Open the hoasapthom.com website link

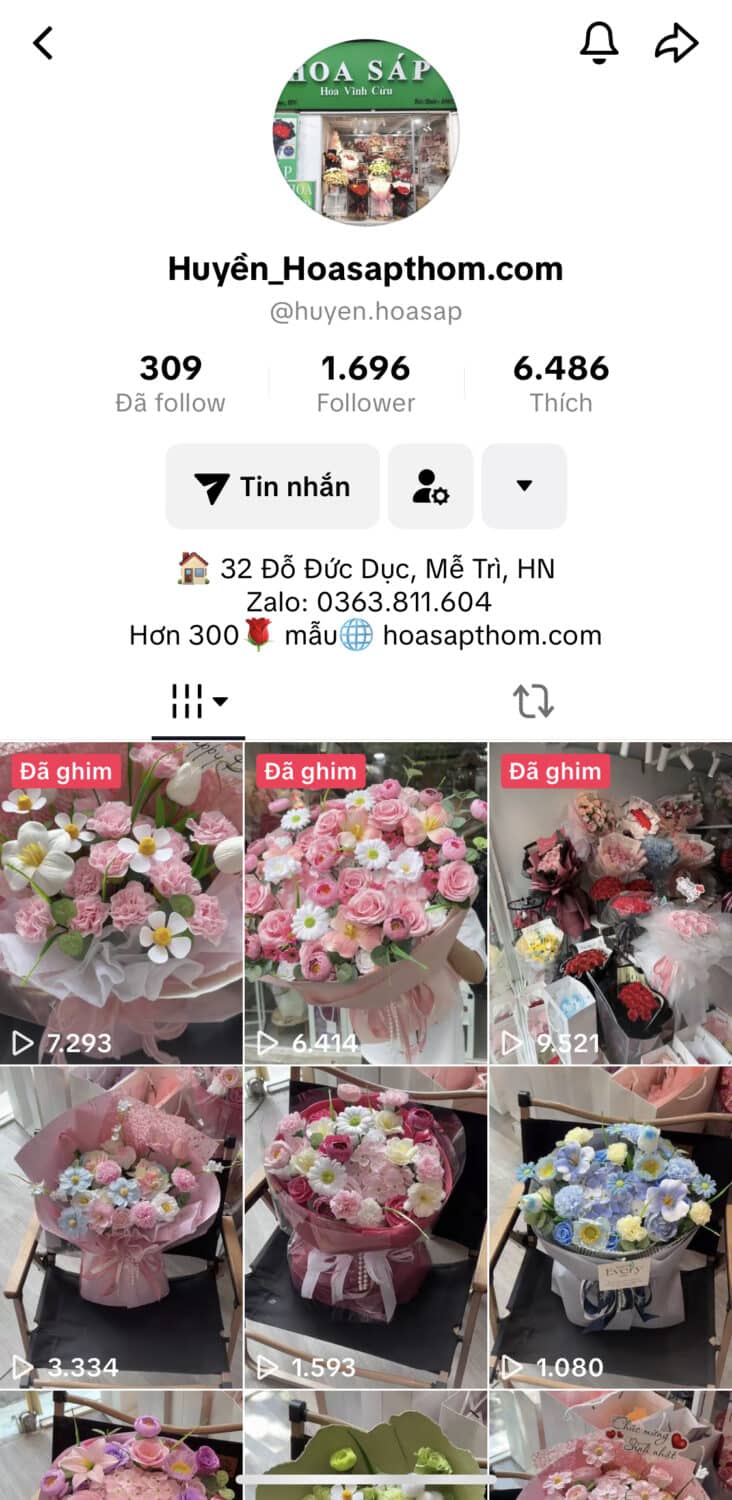click(x=491, y=635)
